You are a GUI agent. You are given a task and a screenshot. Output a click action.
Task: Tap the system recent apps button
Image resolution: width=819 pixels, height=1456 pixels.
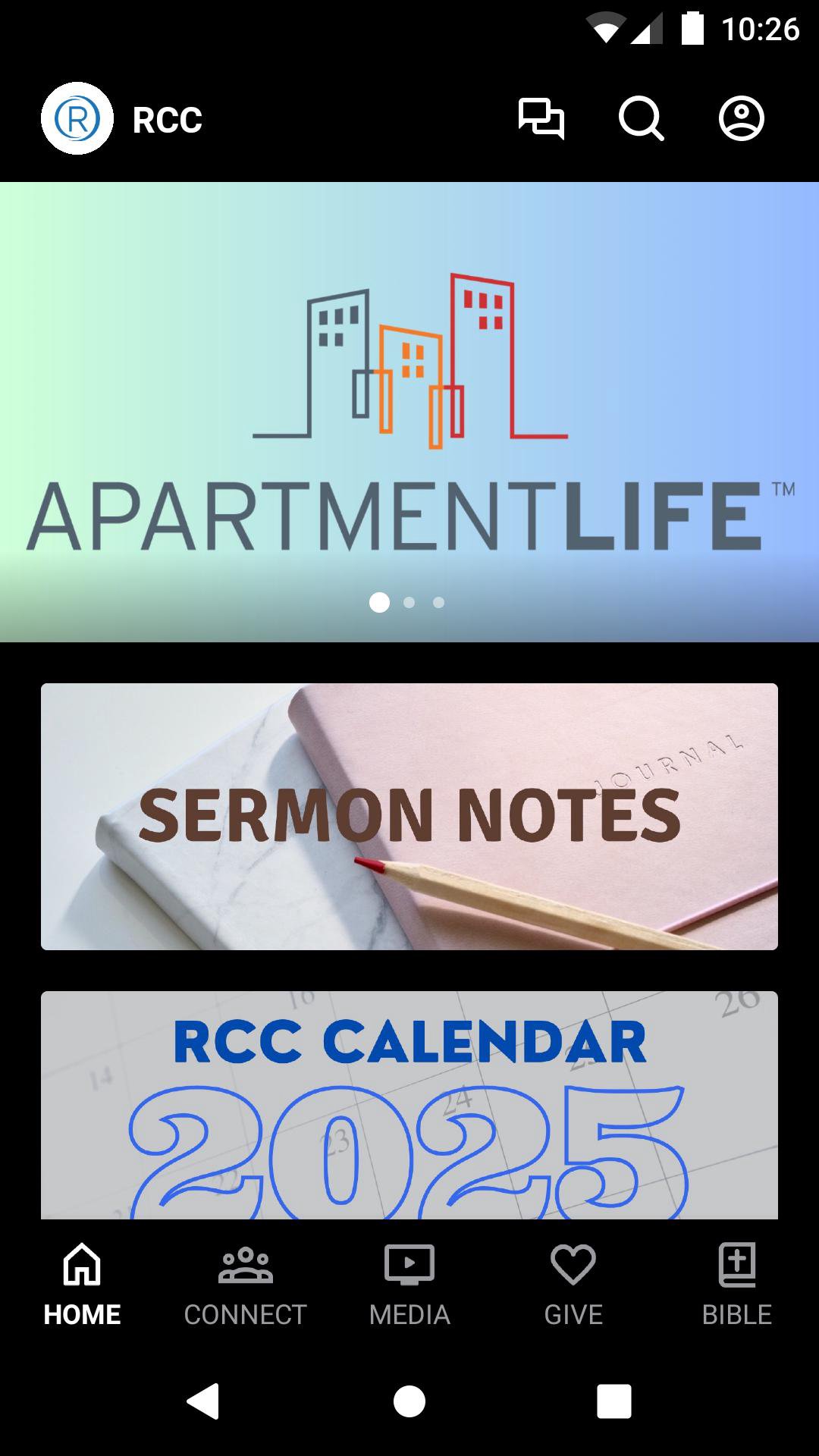[x=613, y=1401]
